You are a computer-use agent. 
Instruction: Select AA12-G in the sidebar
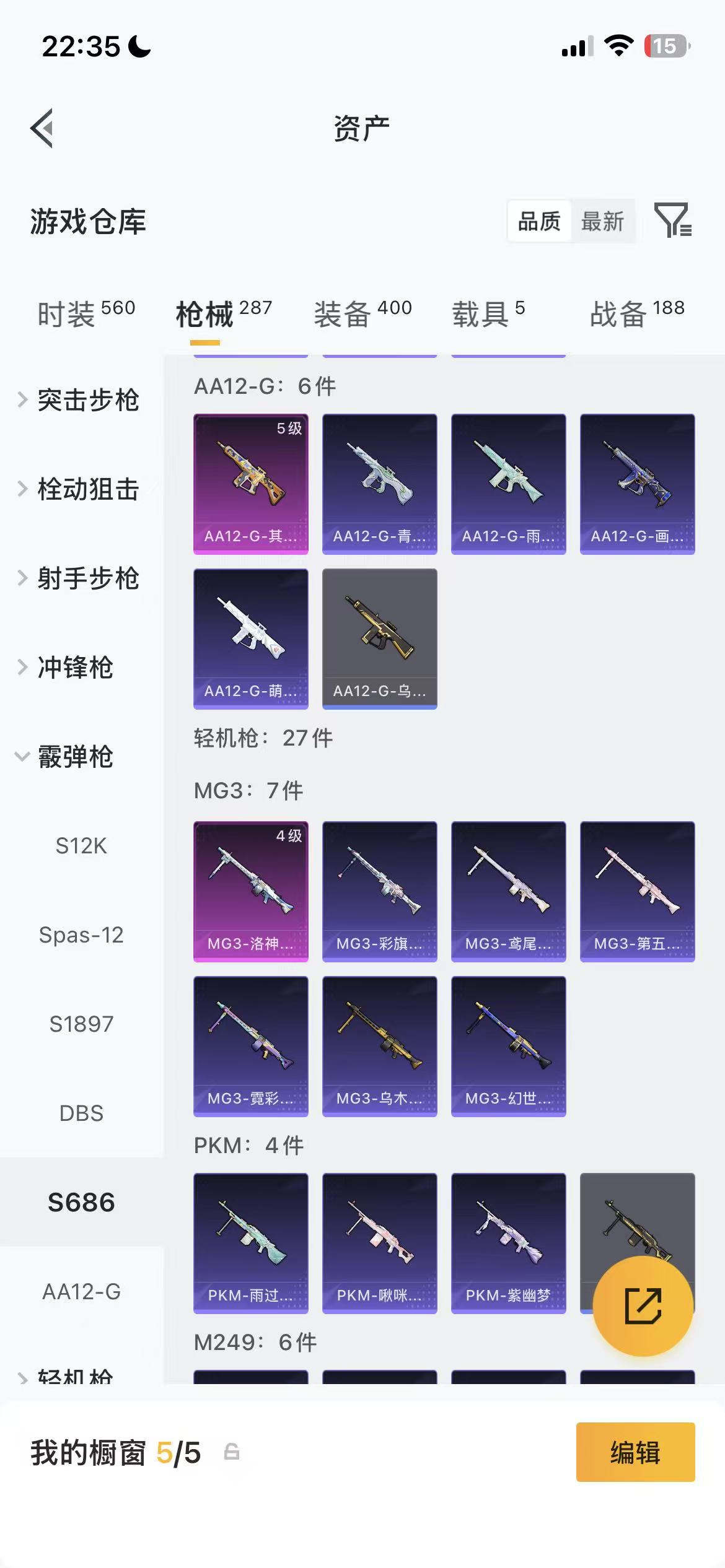tap(81, 1292)
